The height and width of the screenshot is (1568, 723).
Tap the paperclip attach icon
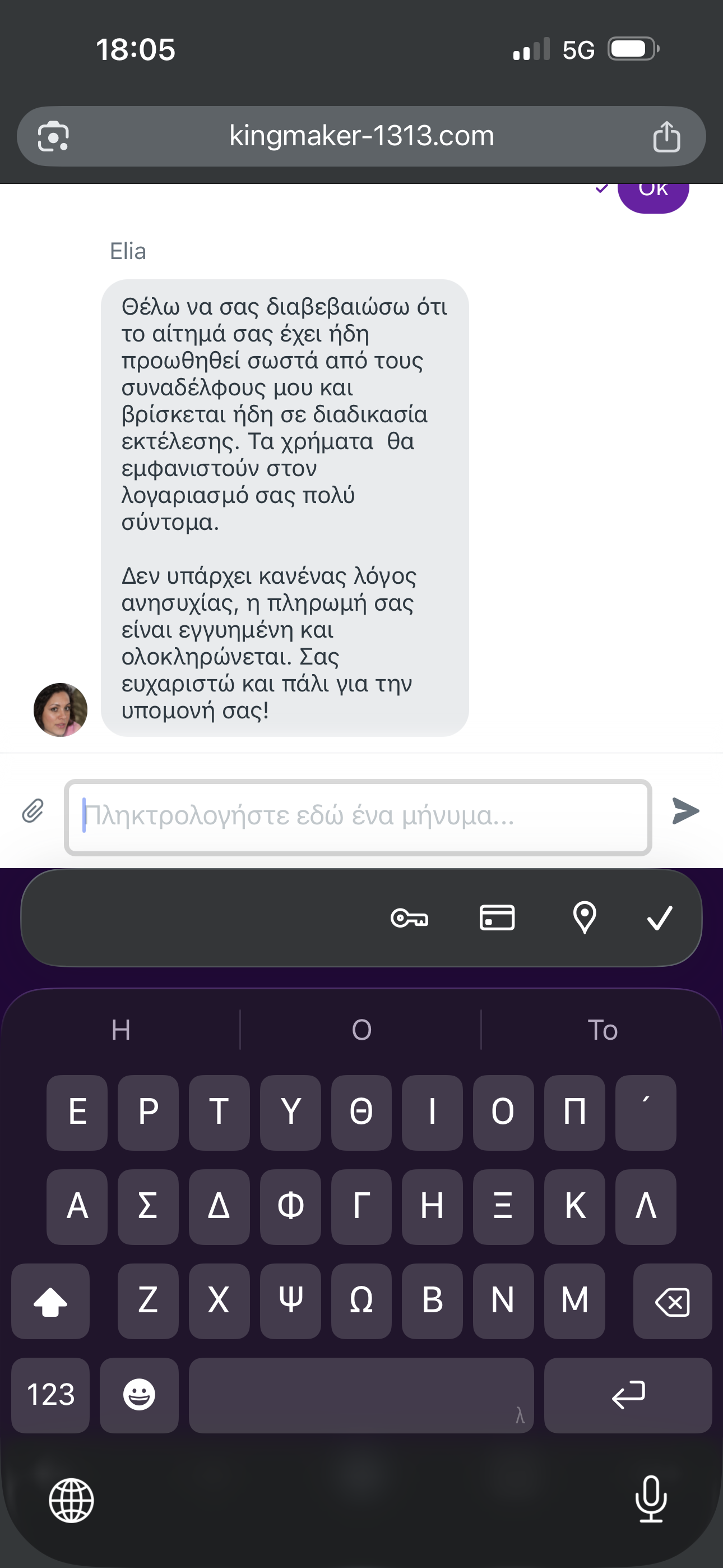point(33,811)
